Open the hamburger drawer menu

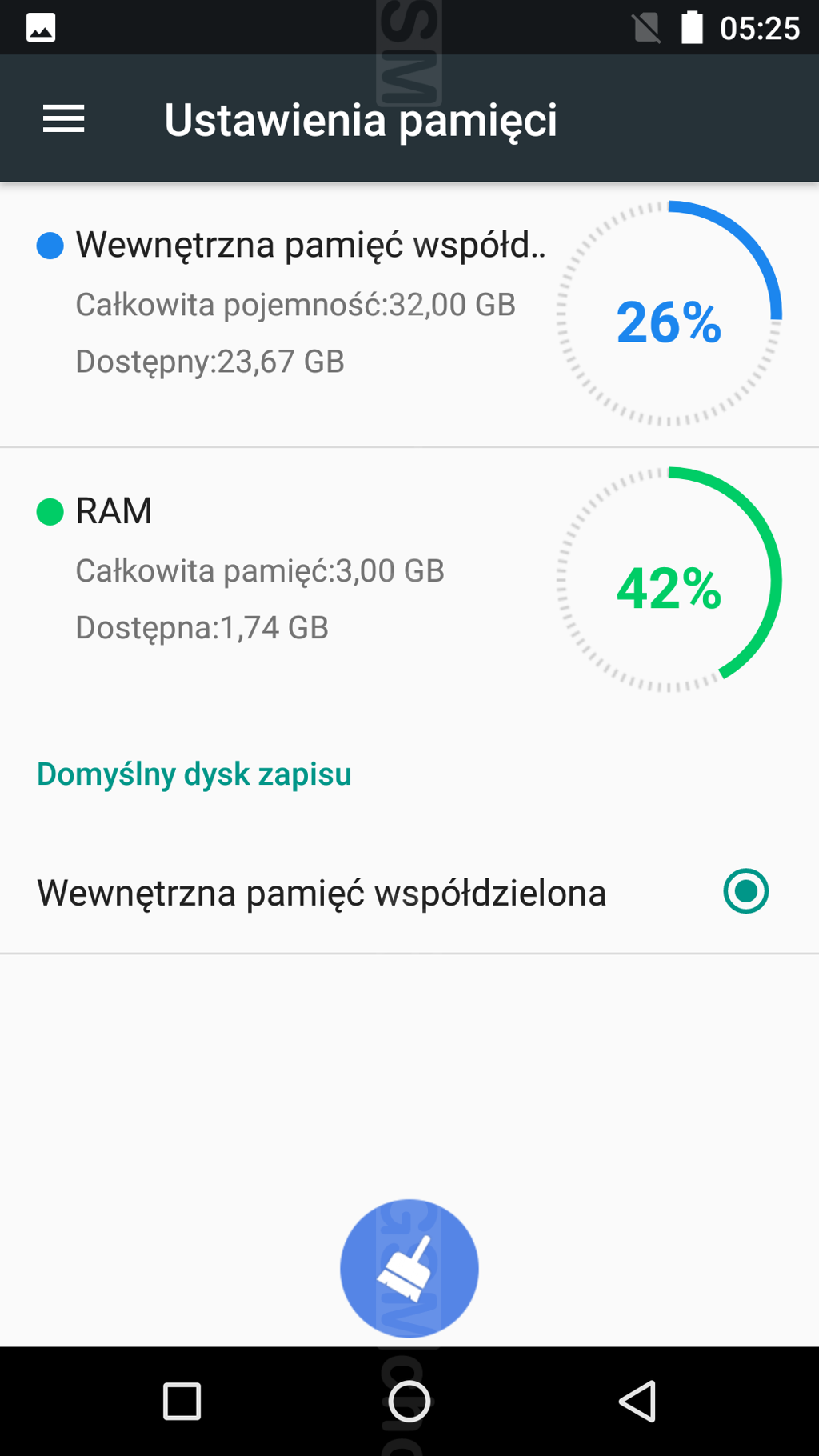pos(63,119)
